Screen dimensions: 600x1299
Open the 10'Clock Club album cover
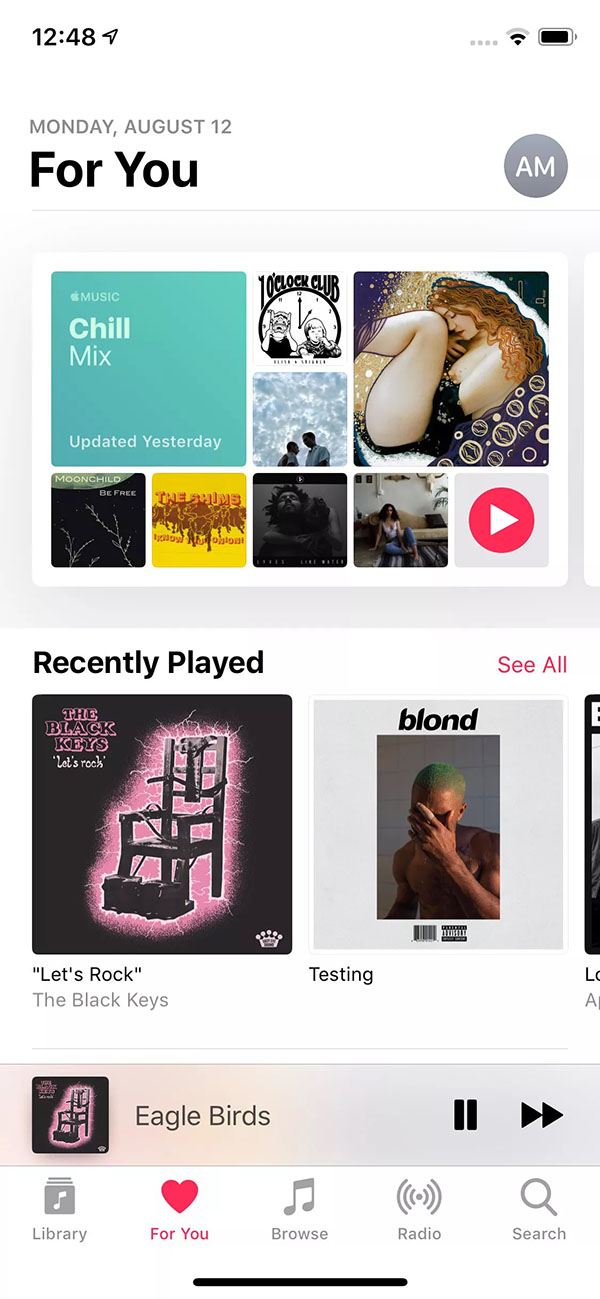click(300, 318)
